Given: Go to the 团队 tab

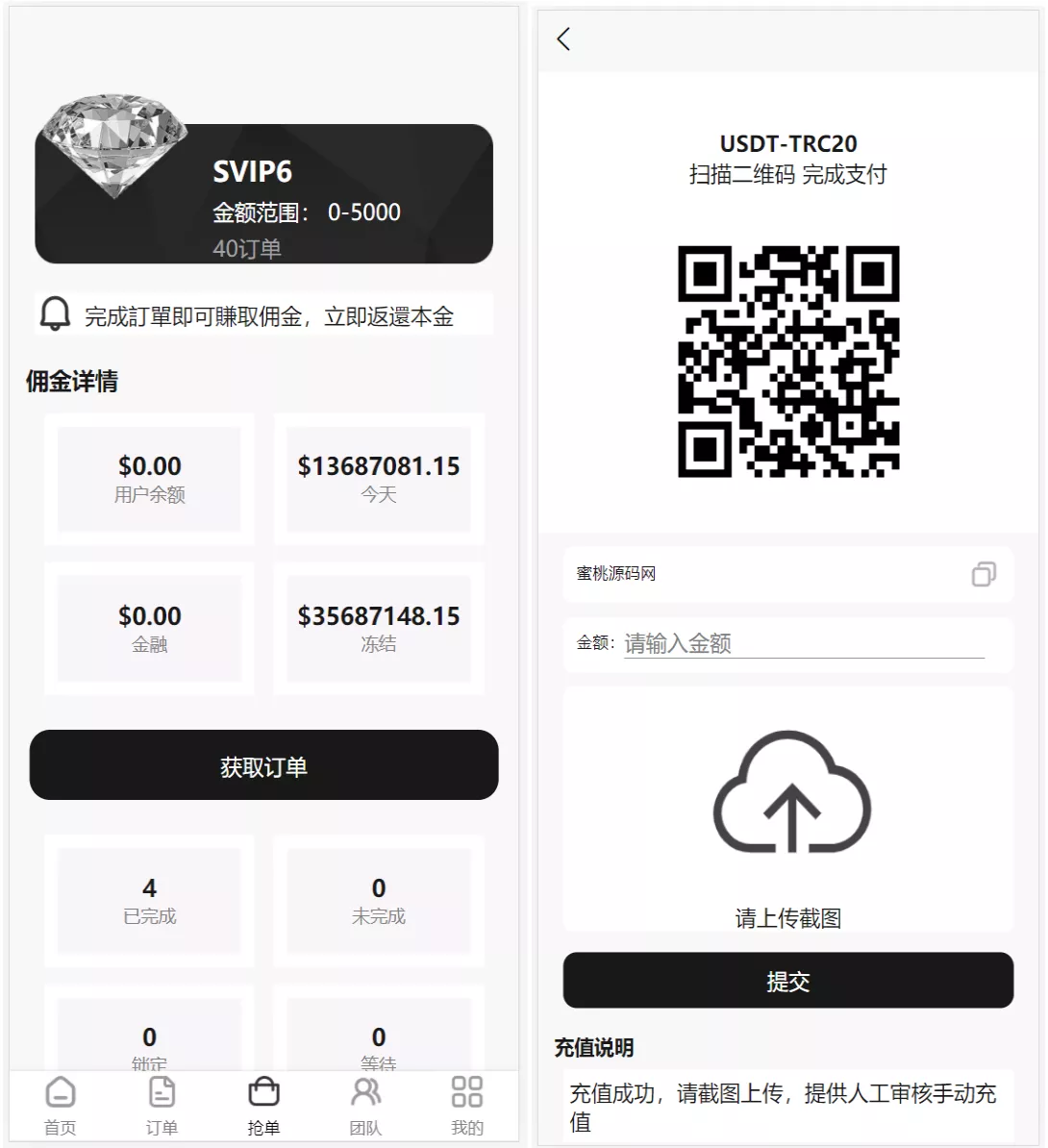Looking at the screenshot, I should 365,1105.
